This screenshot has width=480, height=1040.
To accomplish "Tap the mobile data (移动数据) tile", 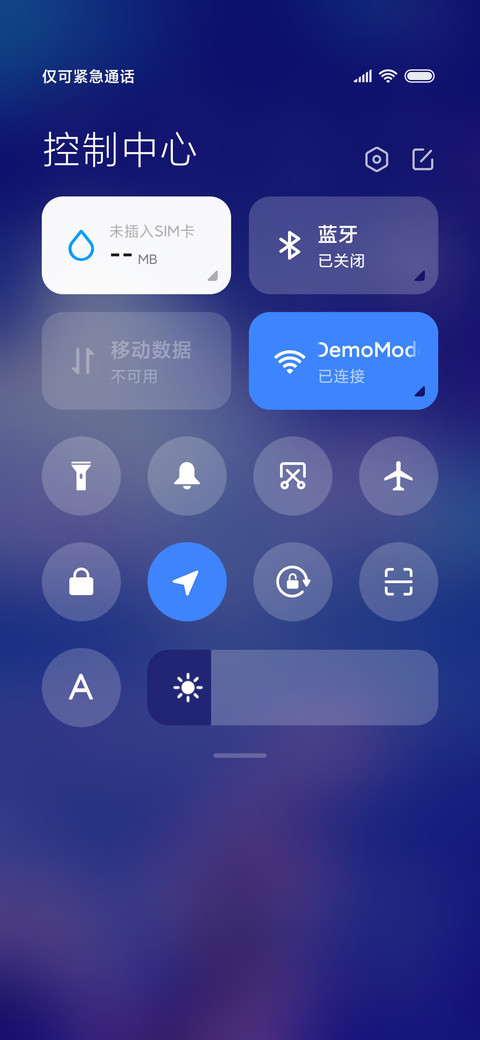I will [137, 361].
